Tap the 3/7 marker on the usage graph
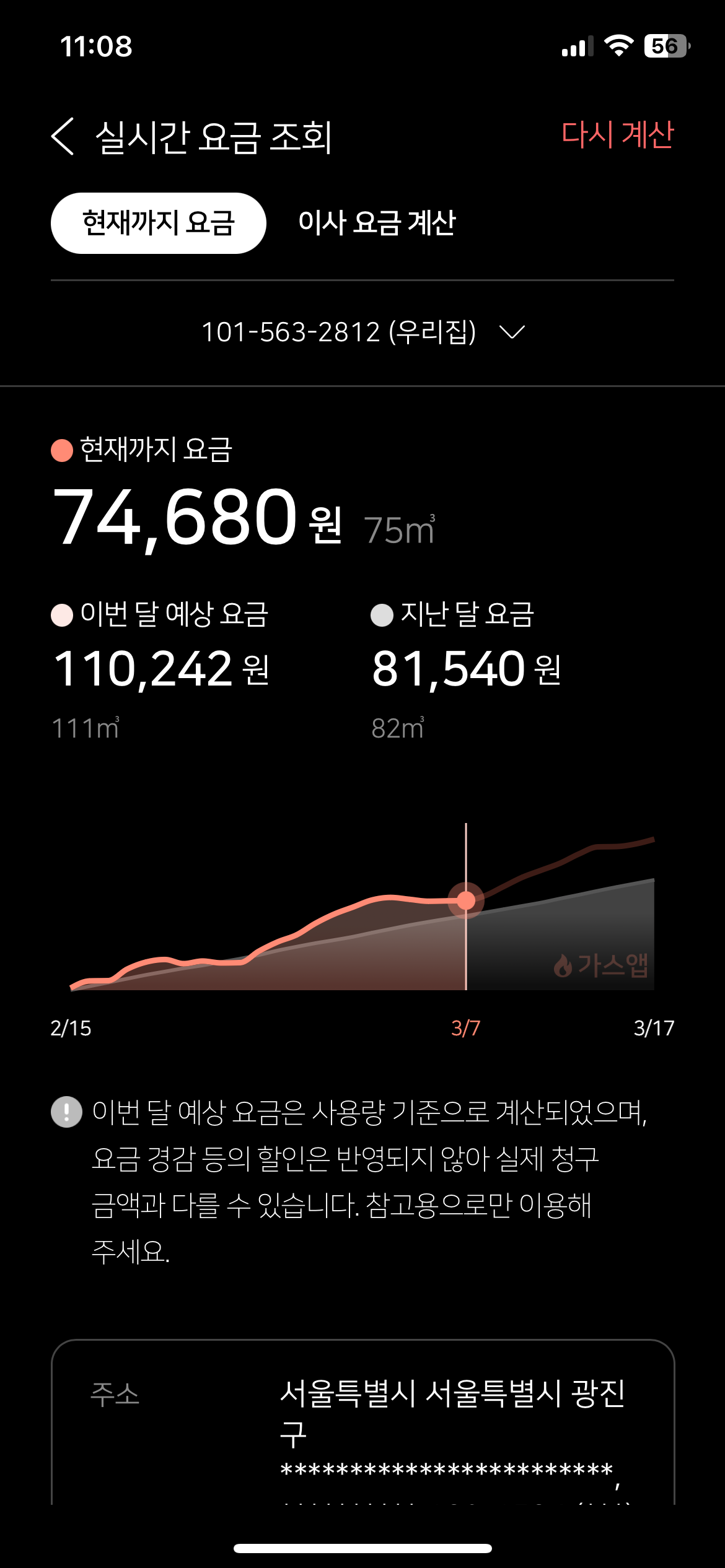This screenshot has height=1568, width=725. (466, 900)
